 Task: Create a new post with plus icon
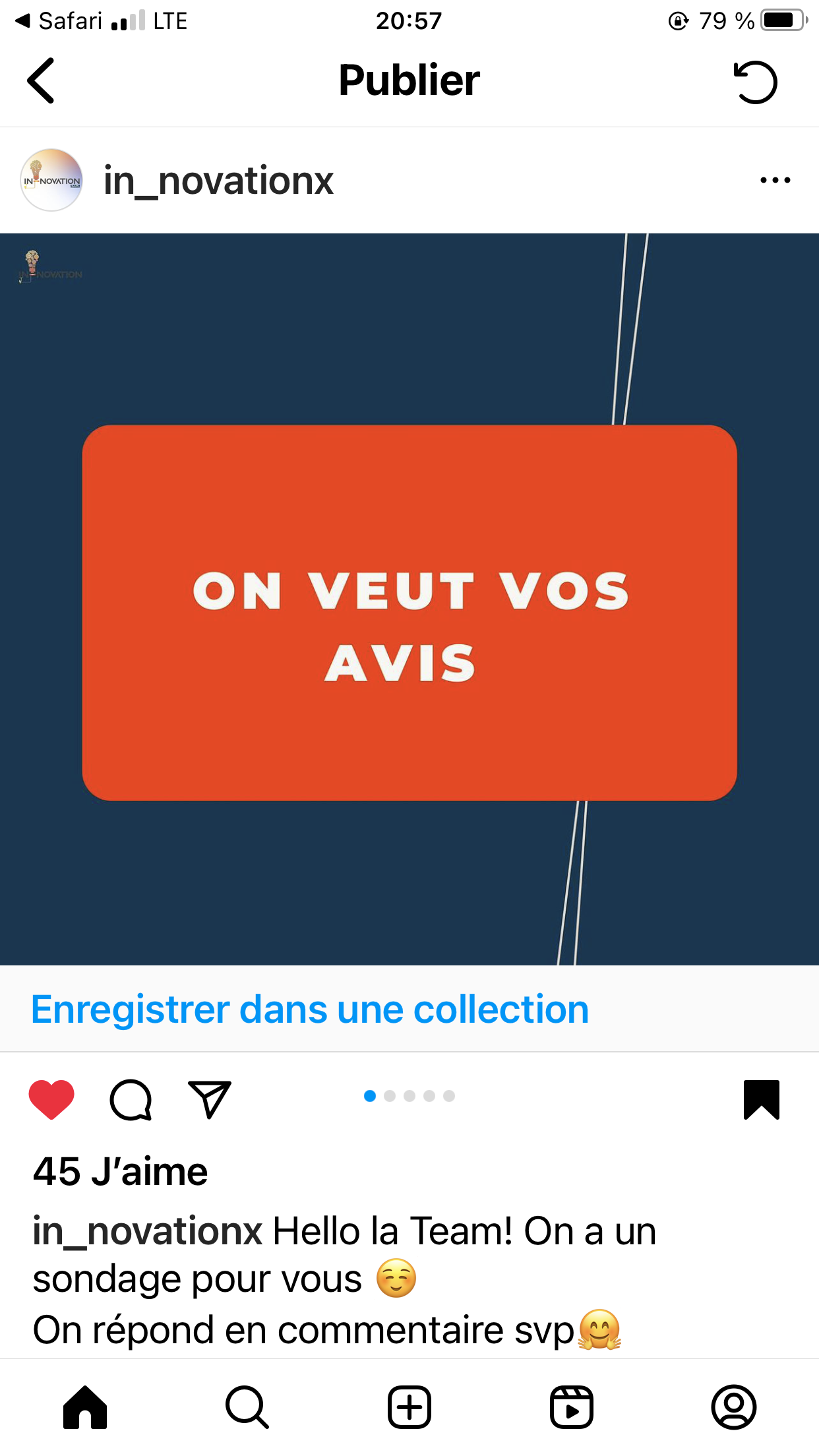[409, 1407]
